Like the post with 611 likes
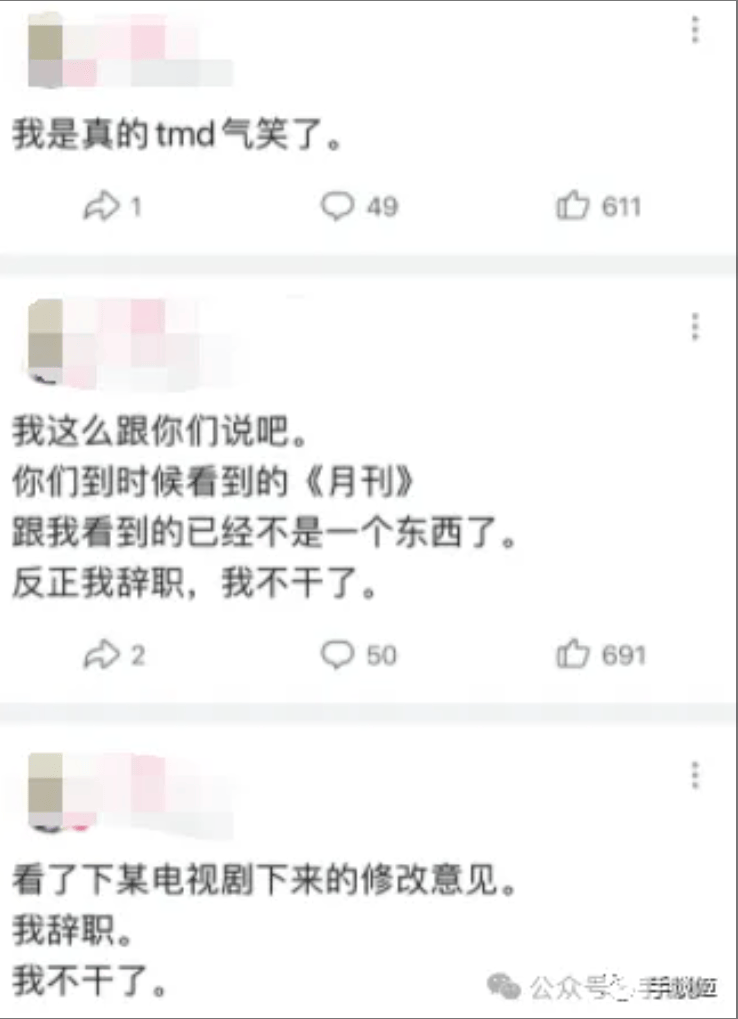738x1019 pixels. click(x=573, y=207)
